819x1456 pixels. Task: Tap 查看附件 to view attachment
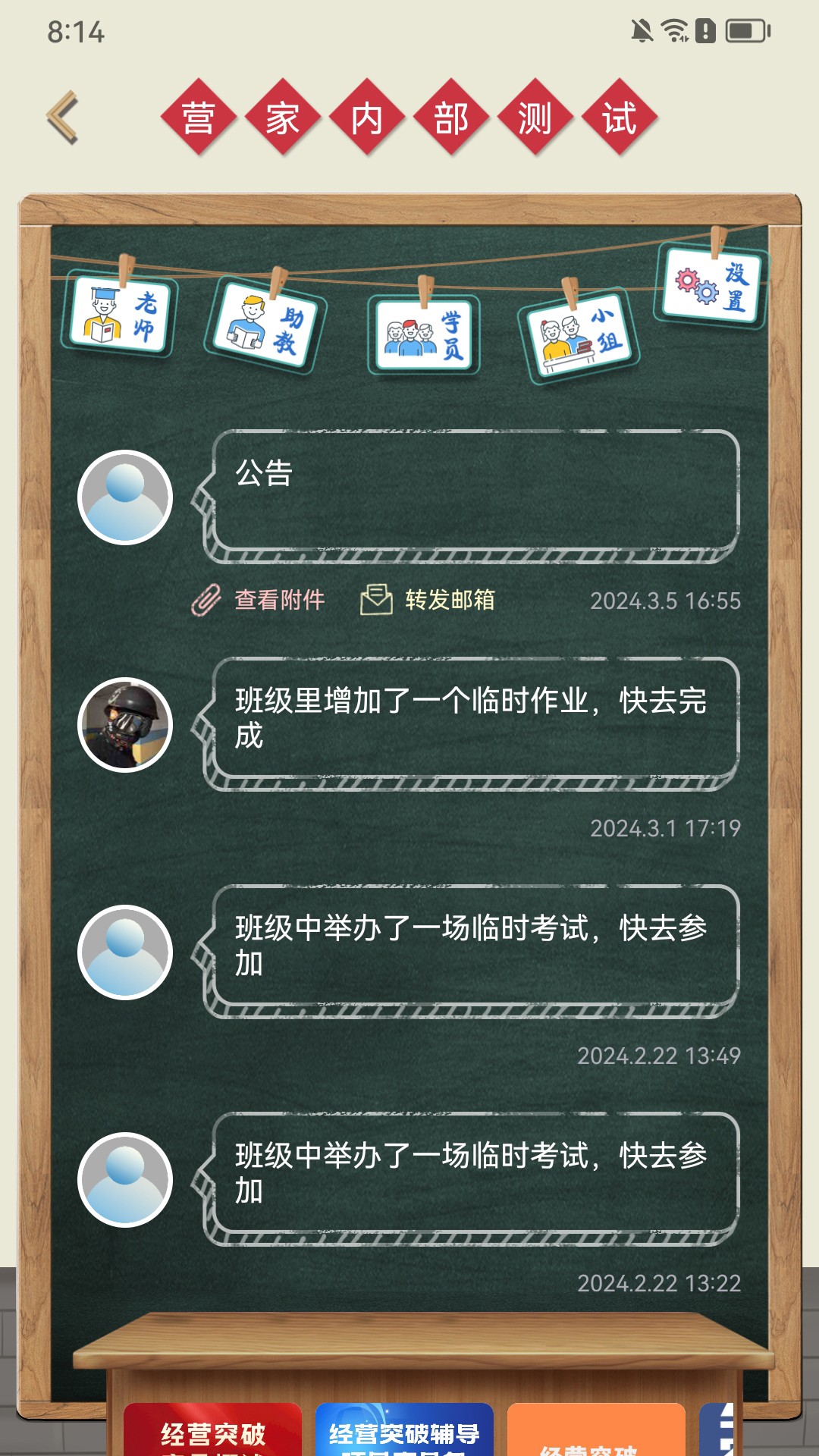click(259, 600)
